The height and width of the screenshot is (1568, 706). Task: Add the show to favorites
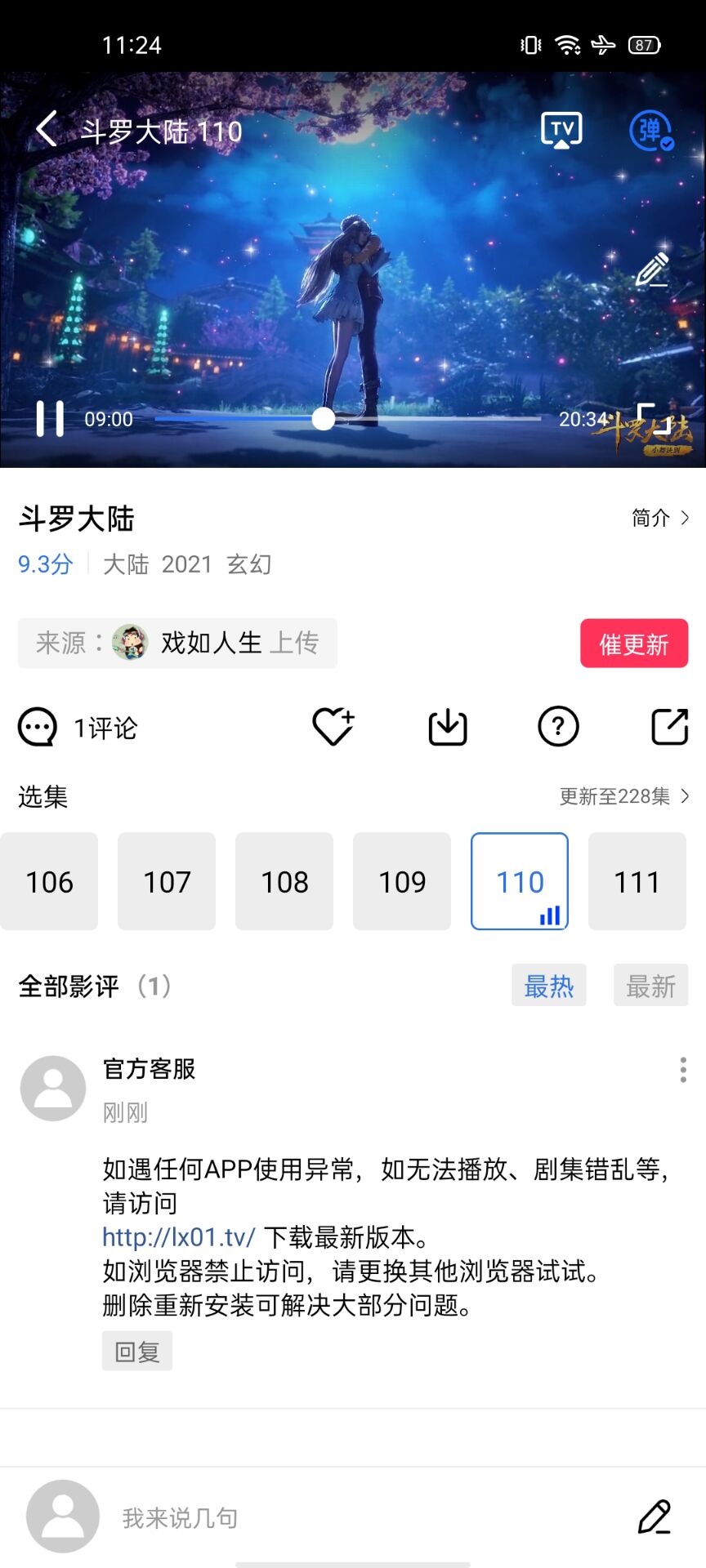(333, 727)
